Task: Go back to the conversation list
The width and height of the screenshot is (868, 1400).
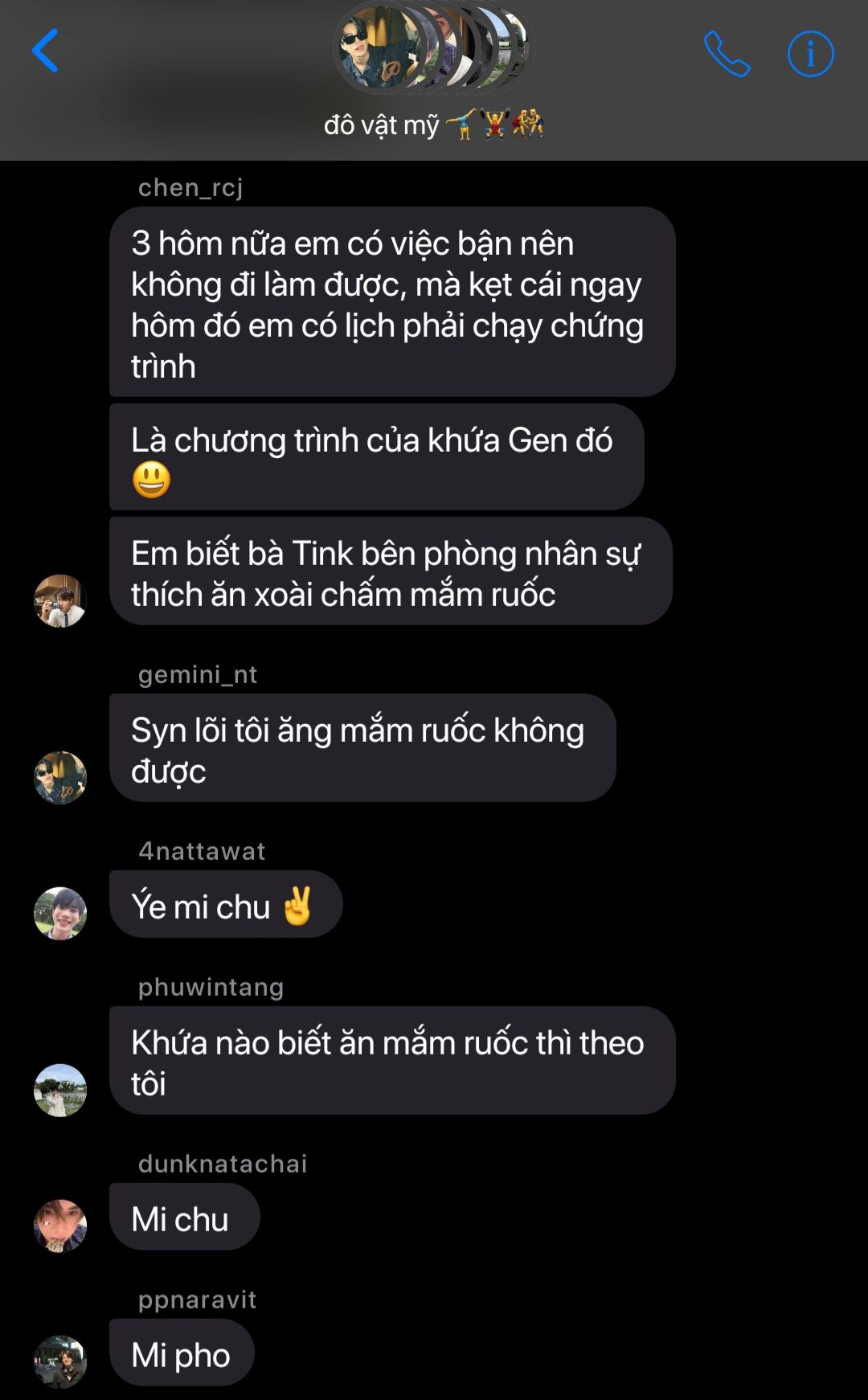Action: [x=45, y=51]
